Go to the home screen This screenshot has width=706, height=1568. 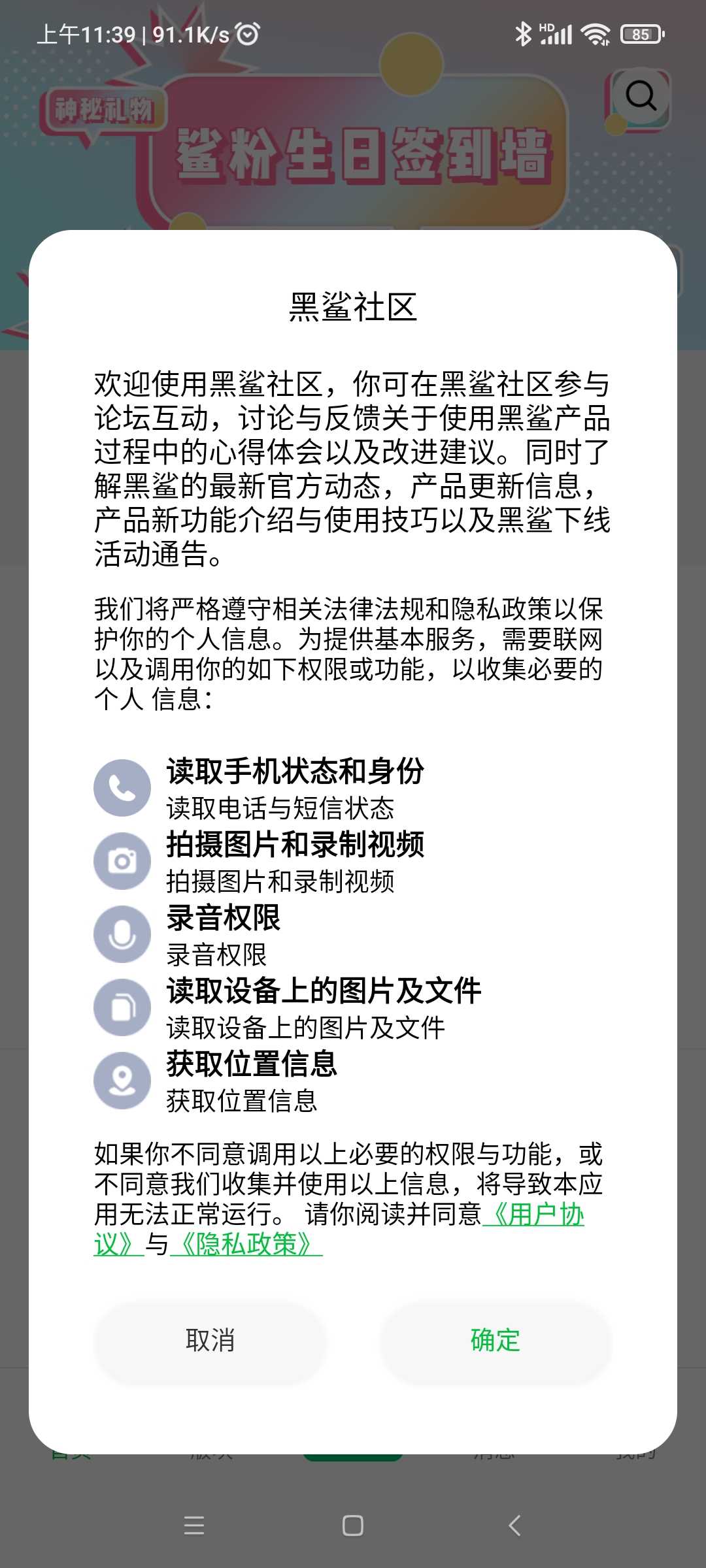(353, 1526)
